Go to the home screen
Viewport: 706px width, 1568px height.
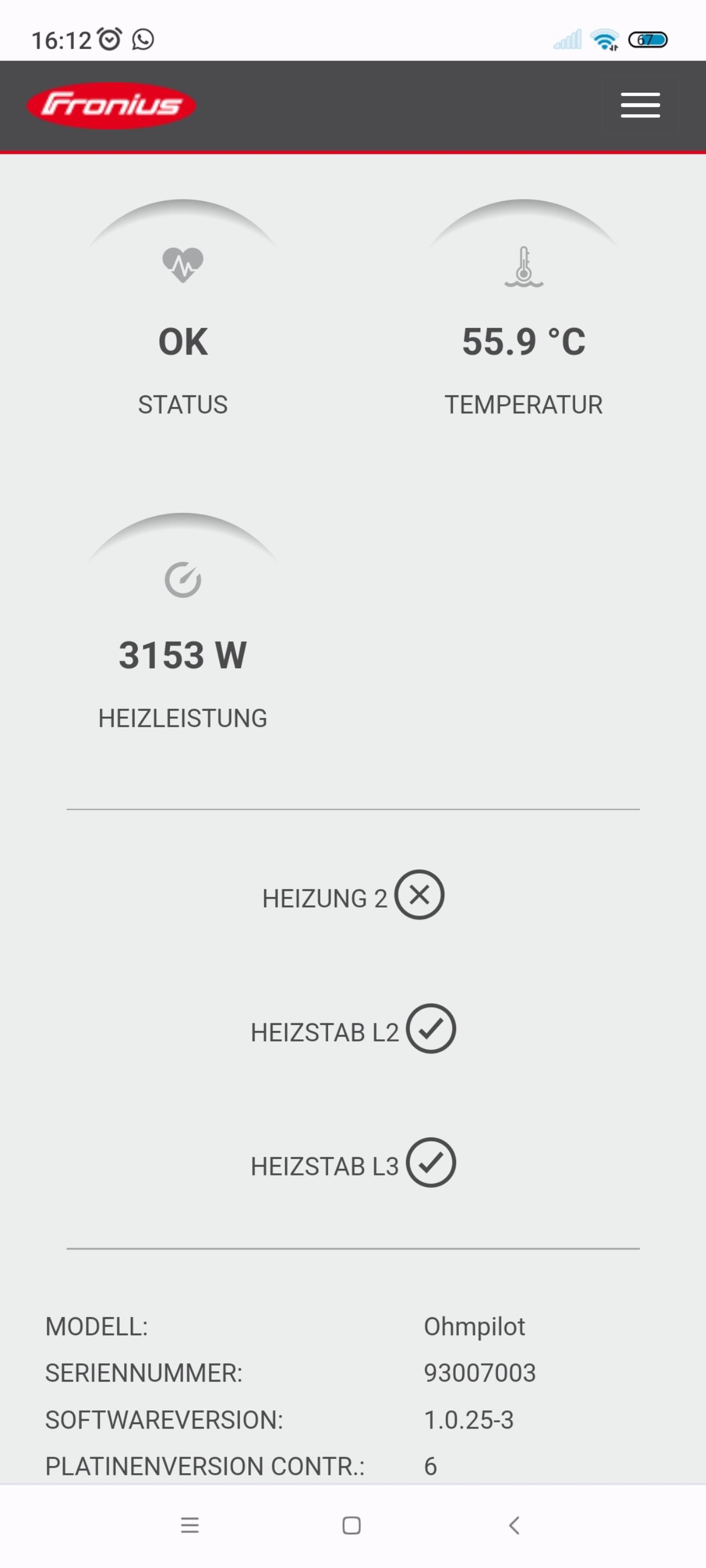351,1526
